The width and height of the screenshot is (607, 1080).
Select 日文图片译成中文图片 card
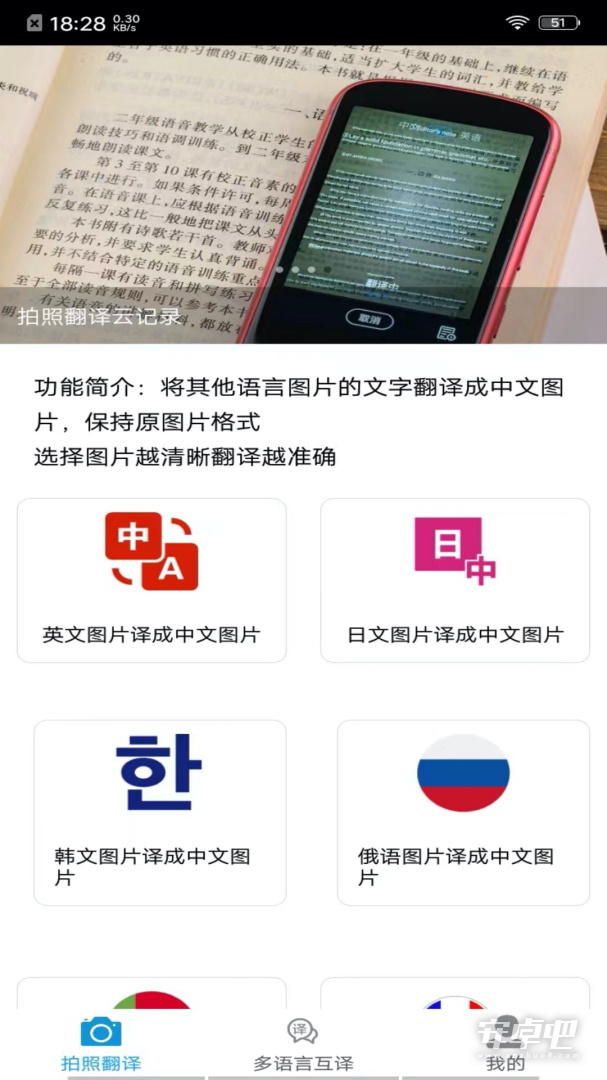[455, 581]
